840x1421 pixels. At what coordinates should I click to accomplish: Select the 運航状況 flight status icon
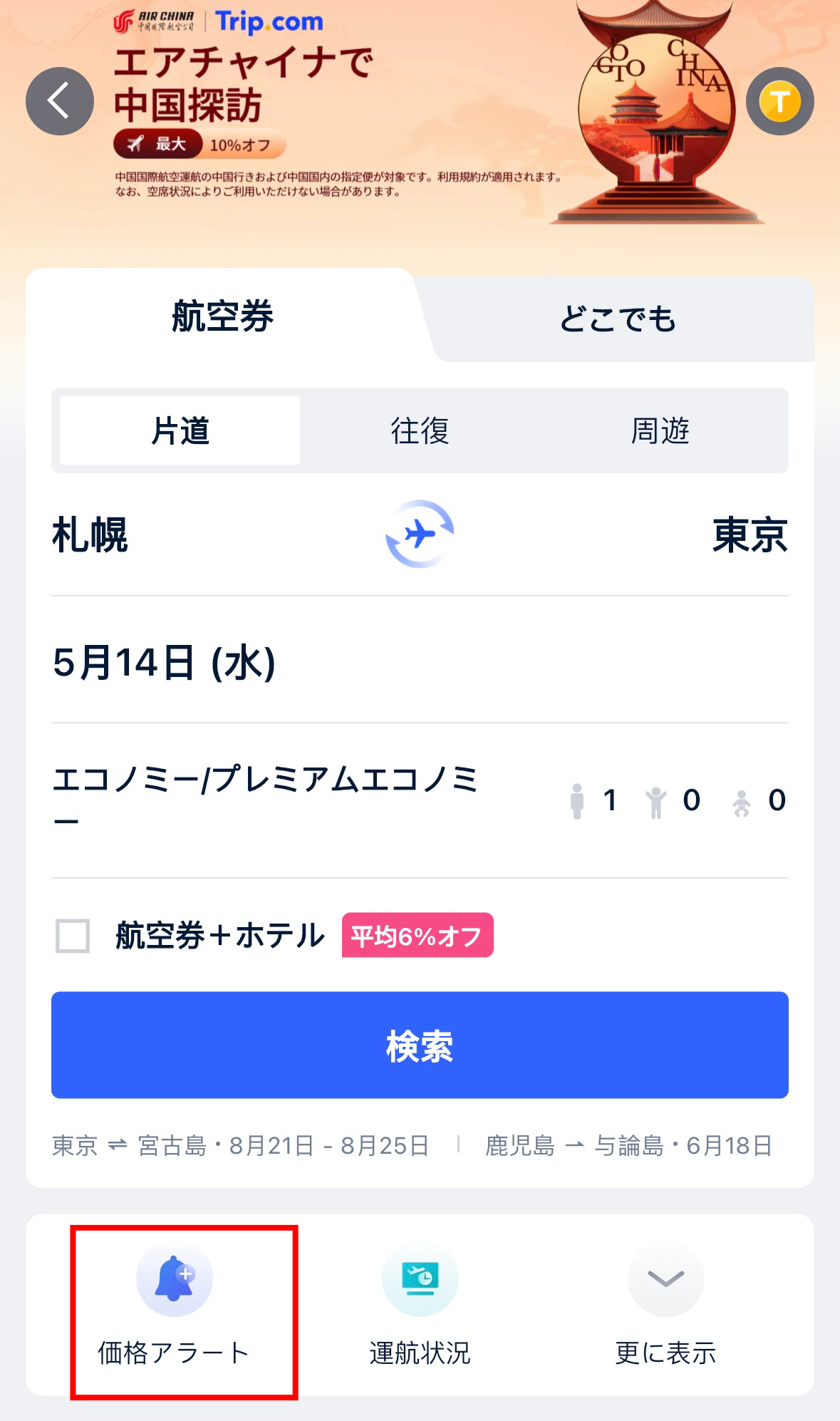(x=420, y=1278)
